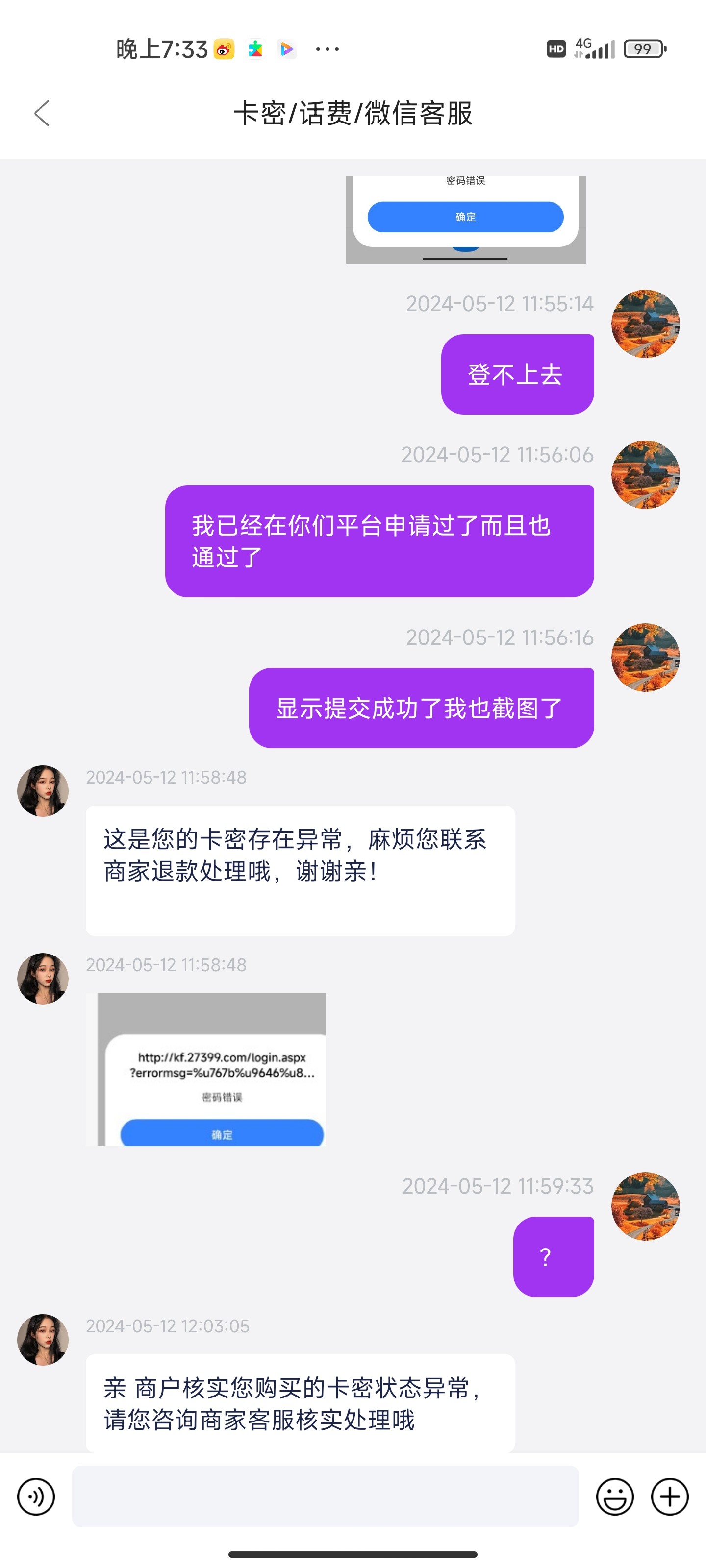706x1568 pixels.
Task: Switch to voice message input
Action: [x=36, y=1497]
